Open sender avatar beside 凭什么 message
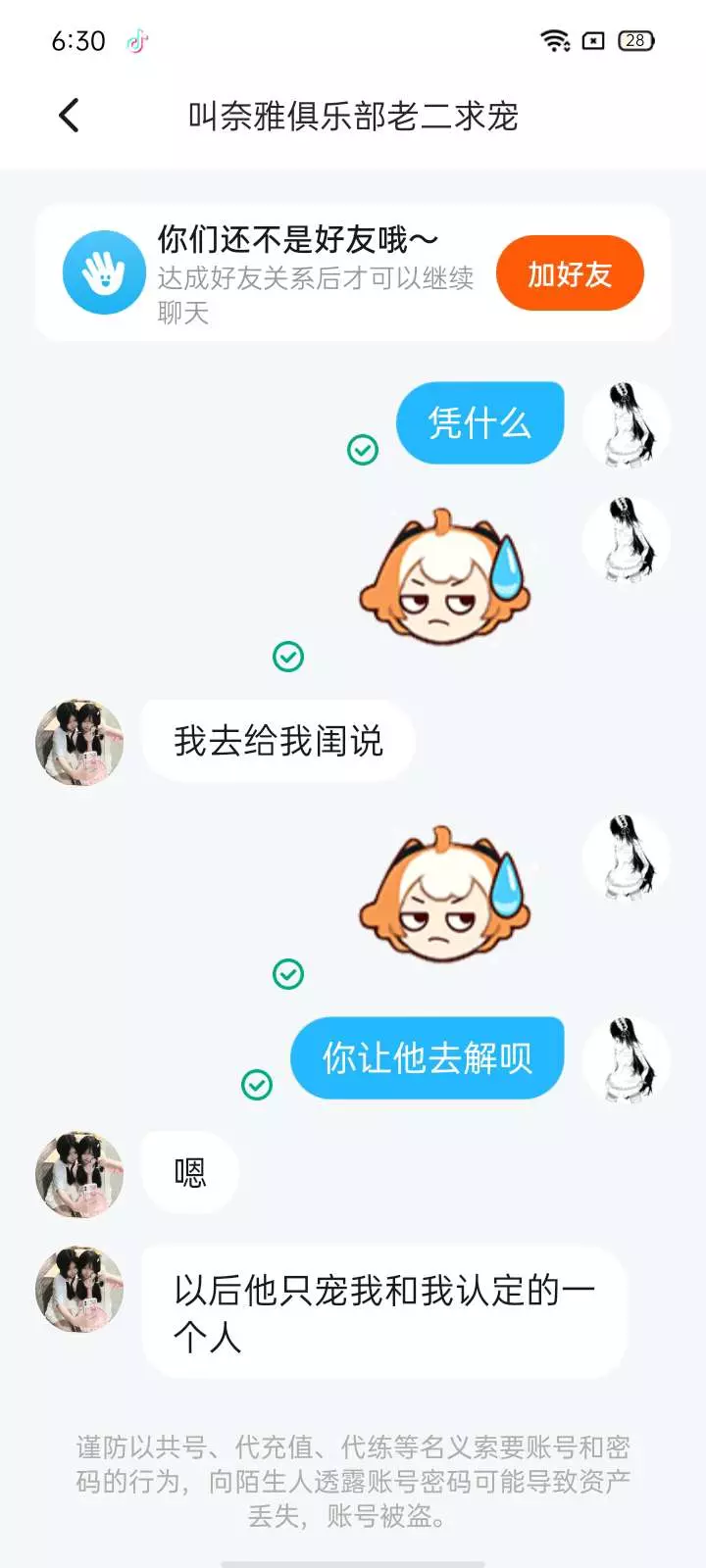The width and height of the screenshot is (706, 1568). [627, 425]
